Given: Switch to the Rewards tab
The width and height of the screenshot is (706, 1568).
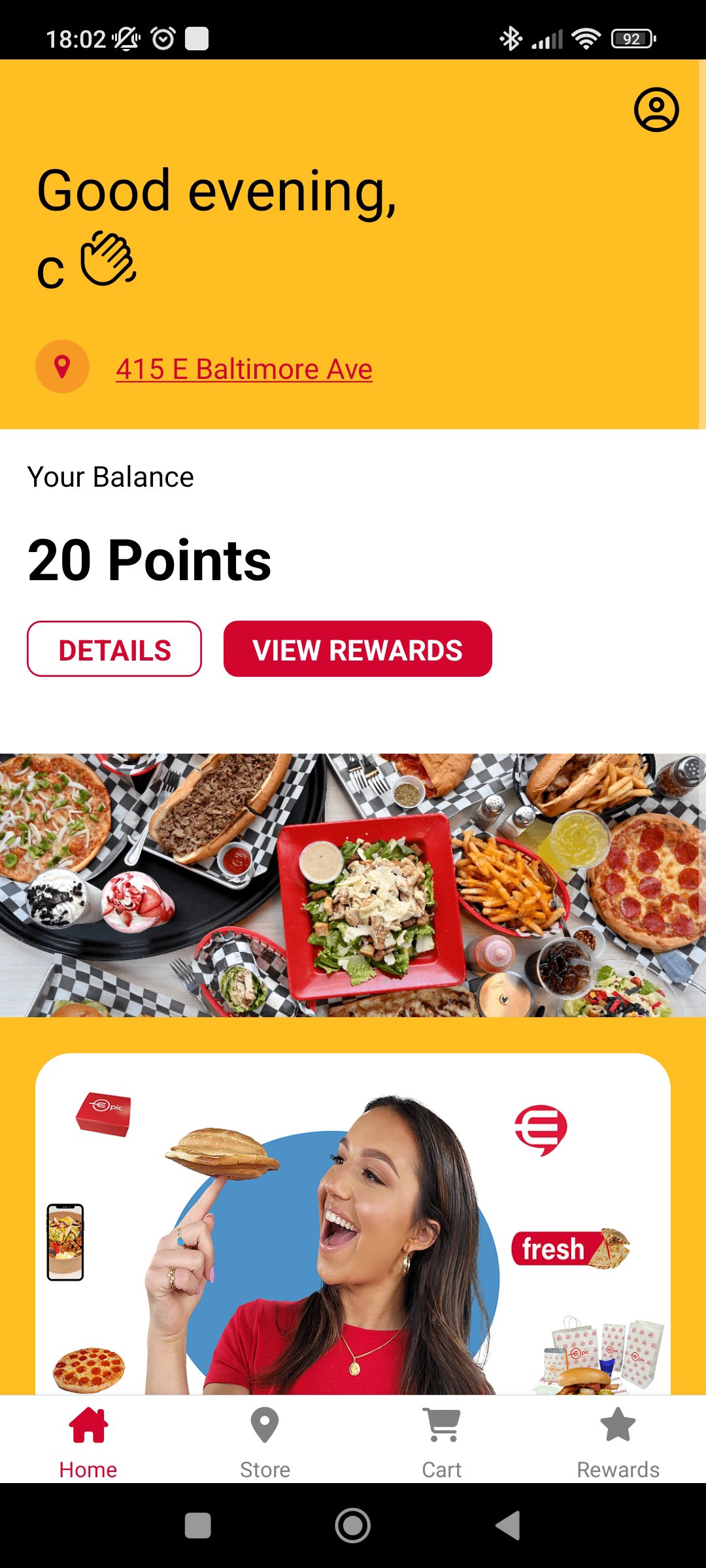Looking at the screenshot, I should (616, 1444).
